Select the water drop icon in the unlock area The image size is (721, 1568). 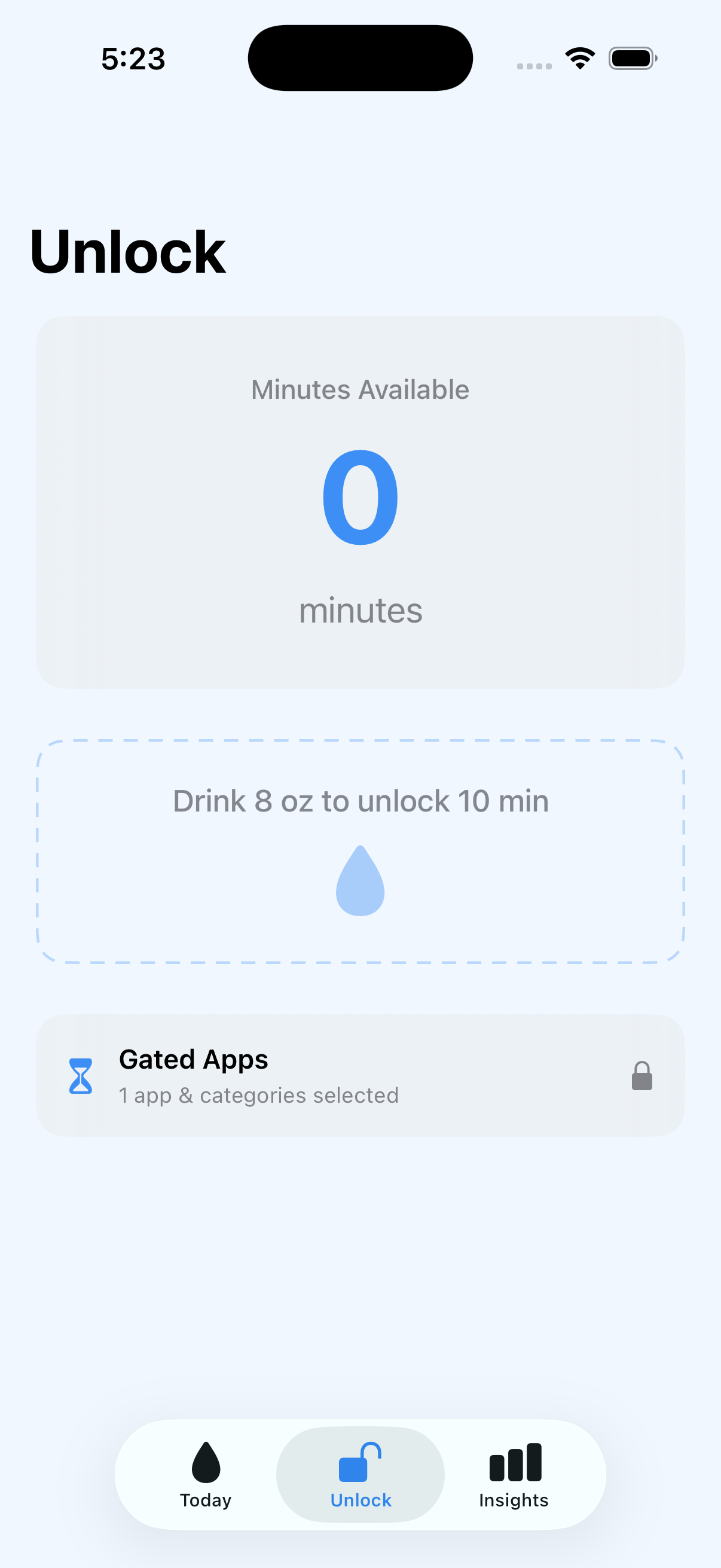coord(360,881)
